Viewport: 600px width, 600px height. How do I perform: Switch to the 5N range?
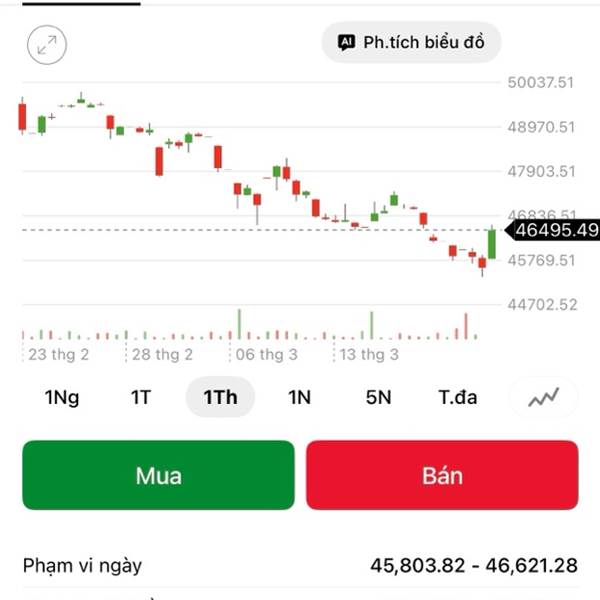coord(378,397)
